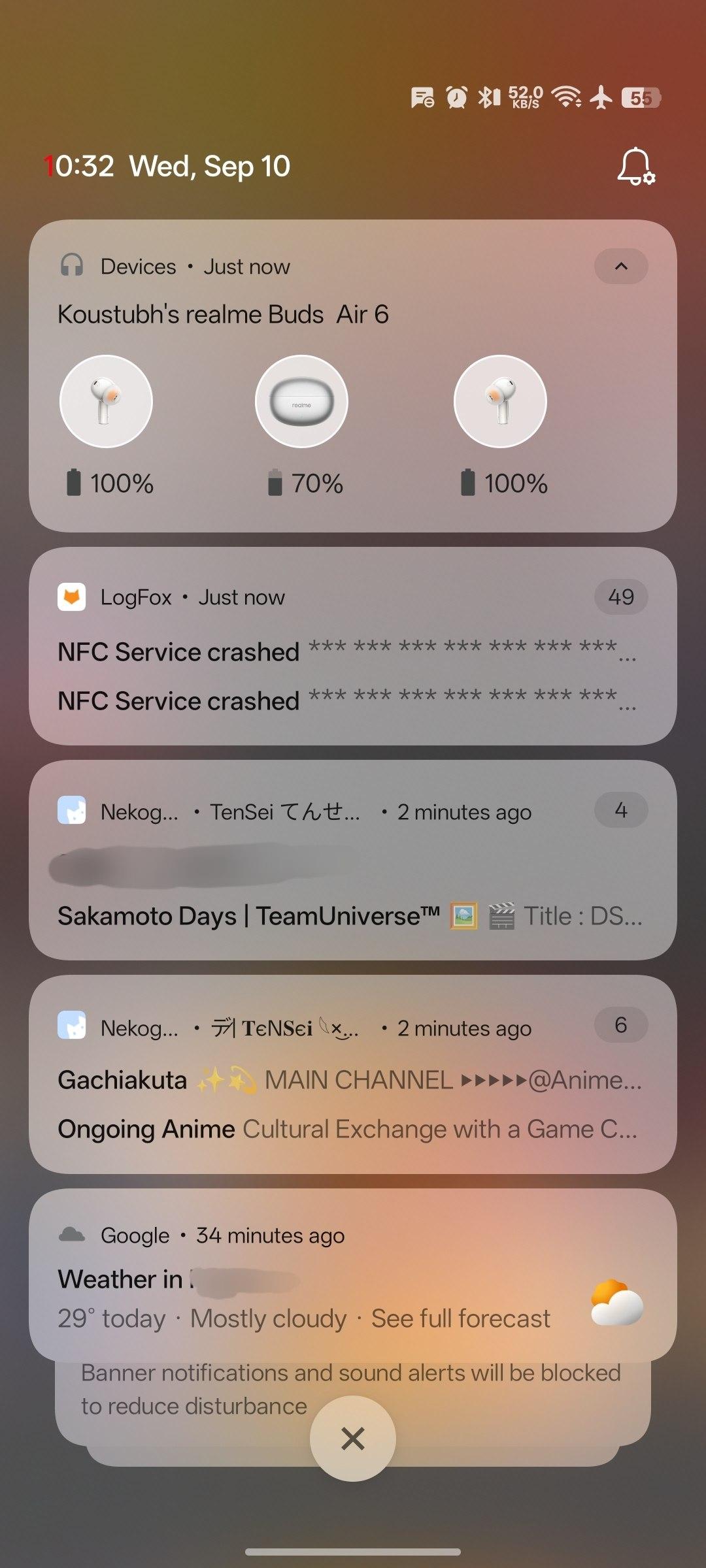Image resolution: width=706 pixels, height=1568 pixels.
Task: Expand the Nekogram group with 4 messages
Action: 621,811
